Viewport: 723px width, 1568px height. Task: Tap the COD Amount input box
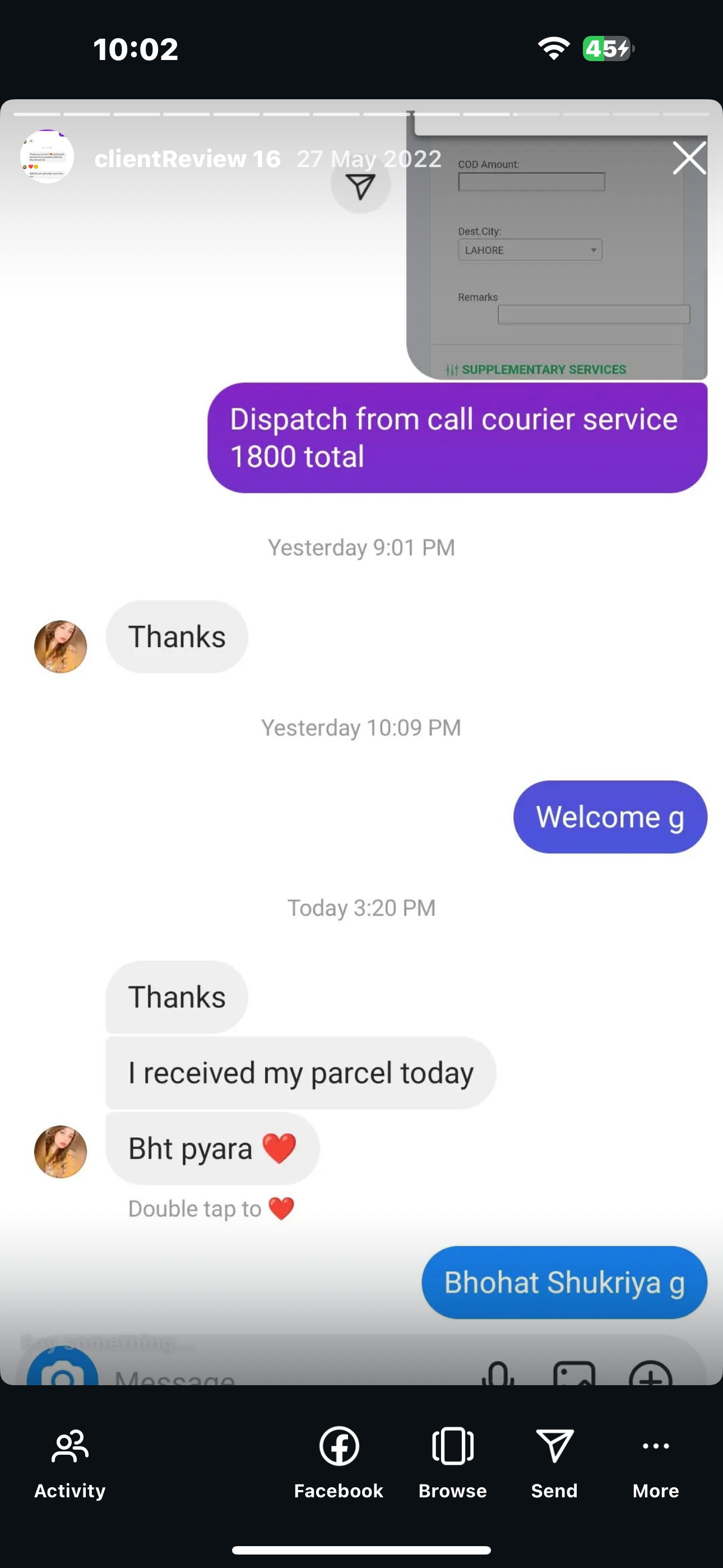[531, 181]
